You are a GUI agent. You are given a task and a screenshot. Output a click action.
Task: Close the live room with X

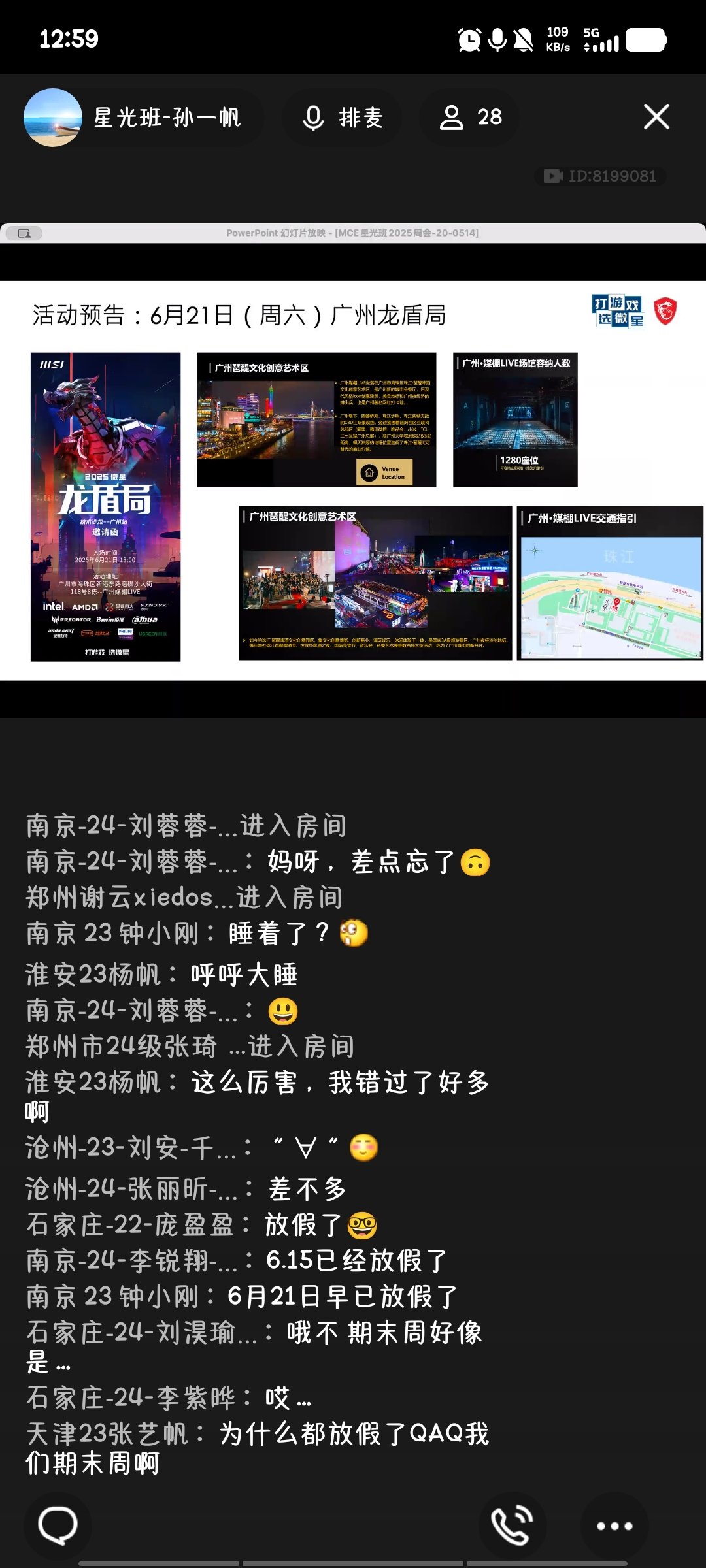[x=656, y=117]
